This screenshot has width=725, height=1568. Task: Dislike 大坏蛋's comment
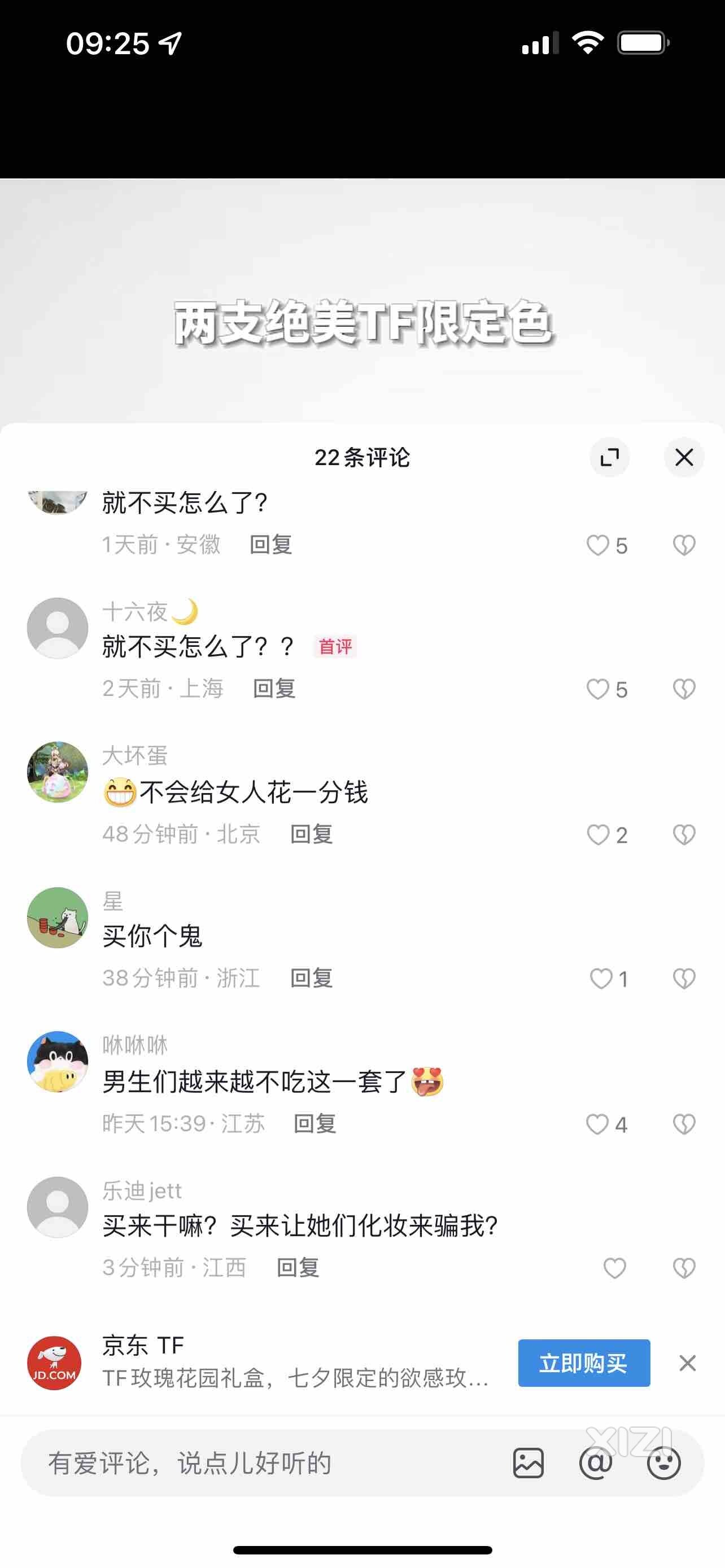coord(684,835)
